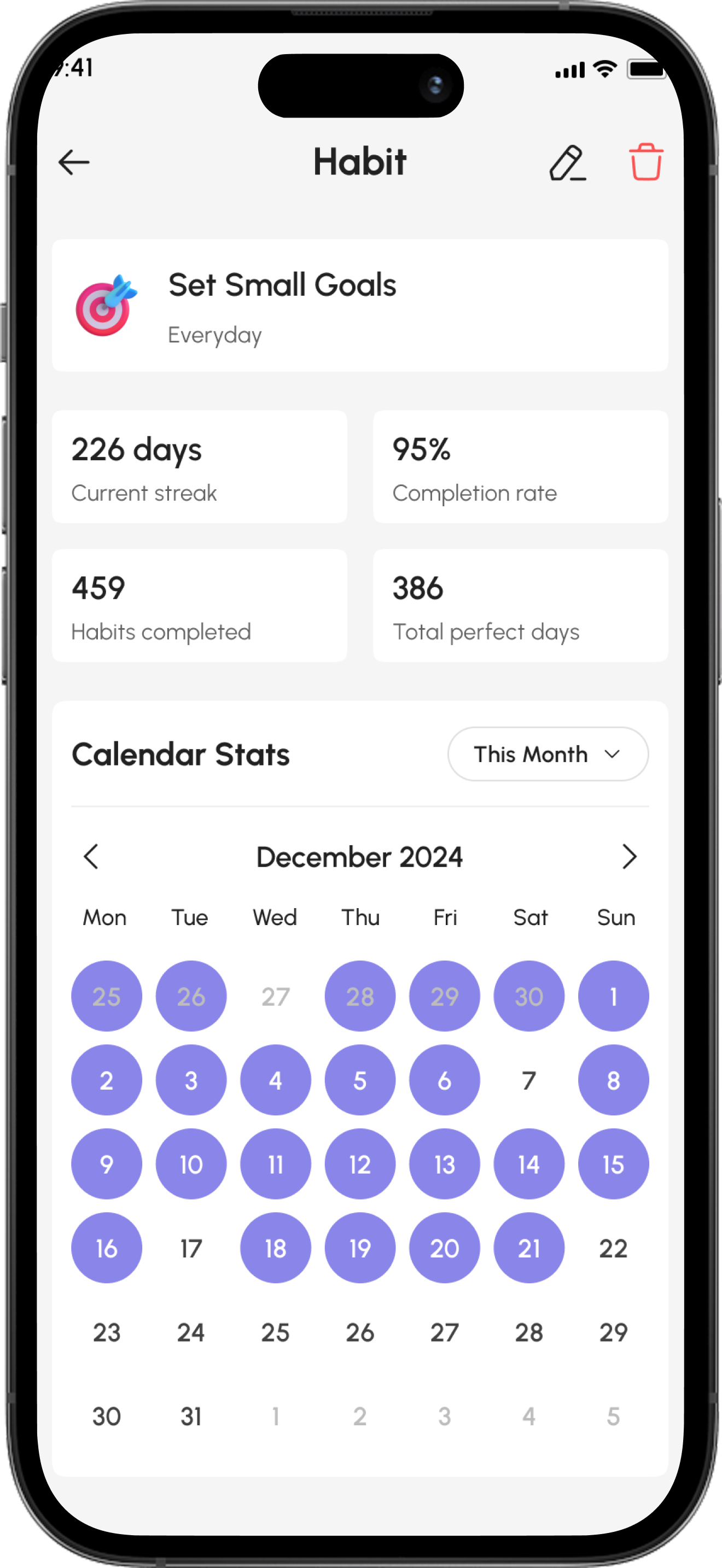The image size is (722, 1568).
Task: Select the highlighted day 20
Action: [x=444, y=1248]
